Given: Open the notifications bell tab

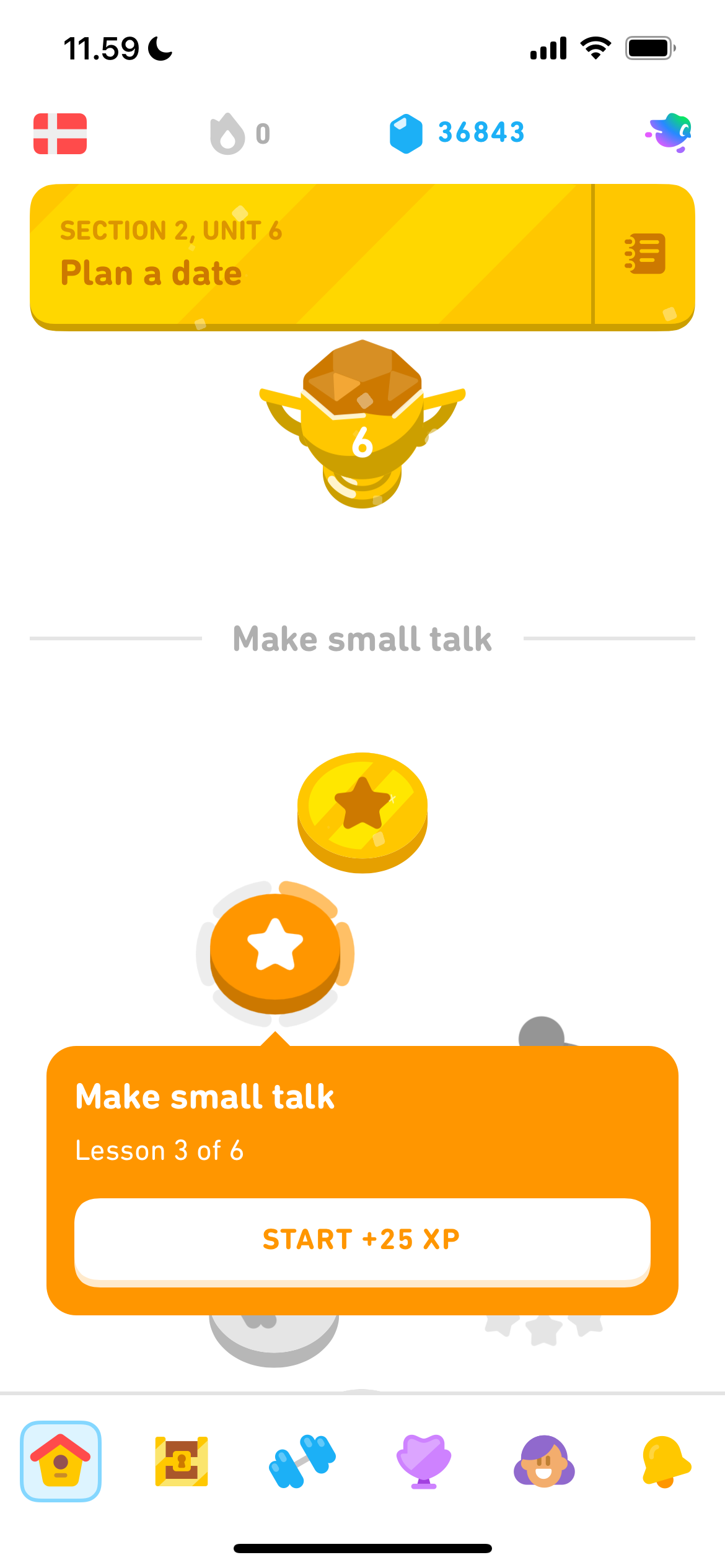Looking at the screenshot, I should [x=666, y=1461].
